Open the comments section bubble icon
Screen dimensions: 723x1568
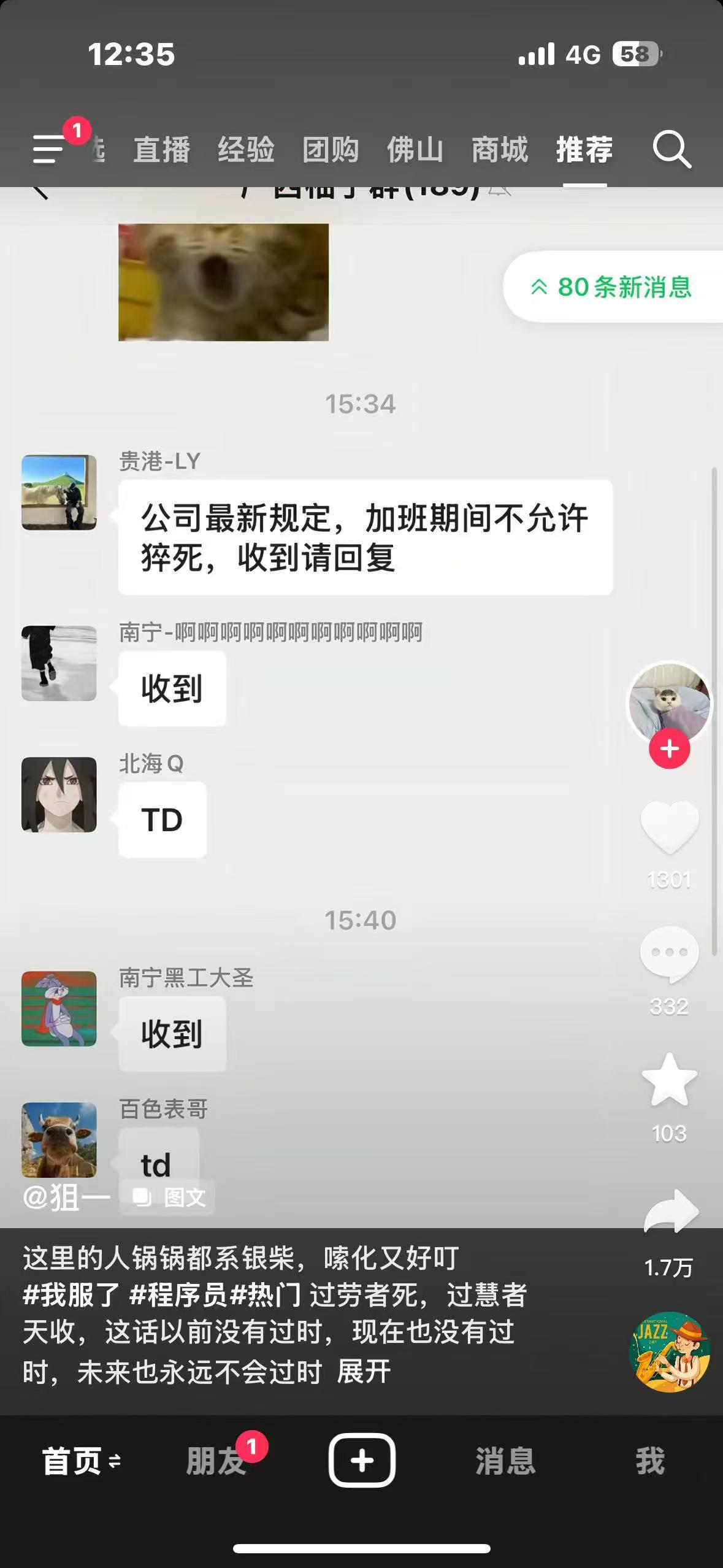(670, 950)
